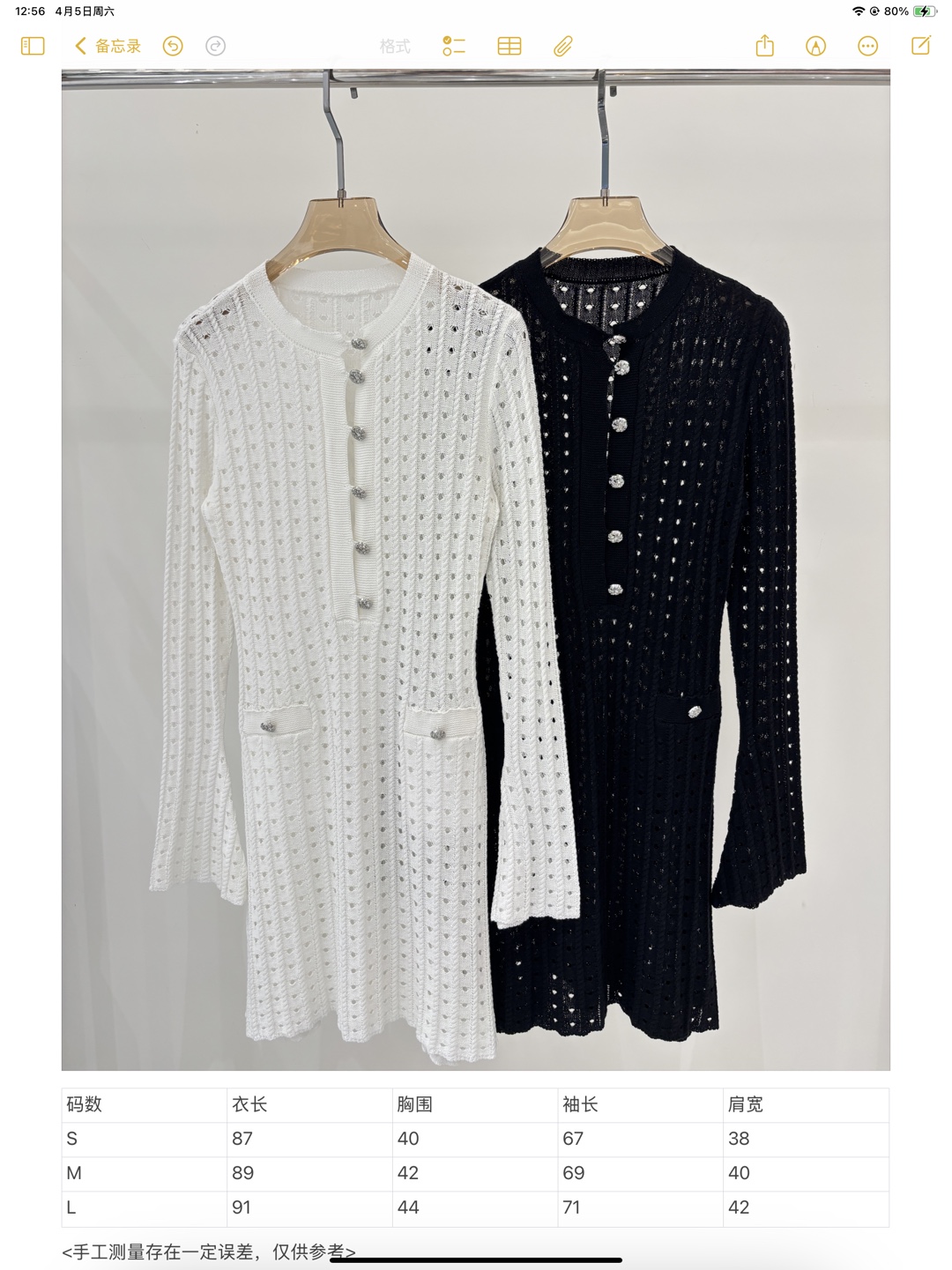Open the knit dress photo attachment
Image resolution: width=952 pixels, height=1270 pixels.
point(475,569)
